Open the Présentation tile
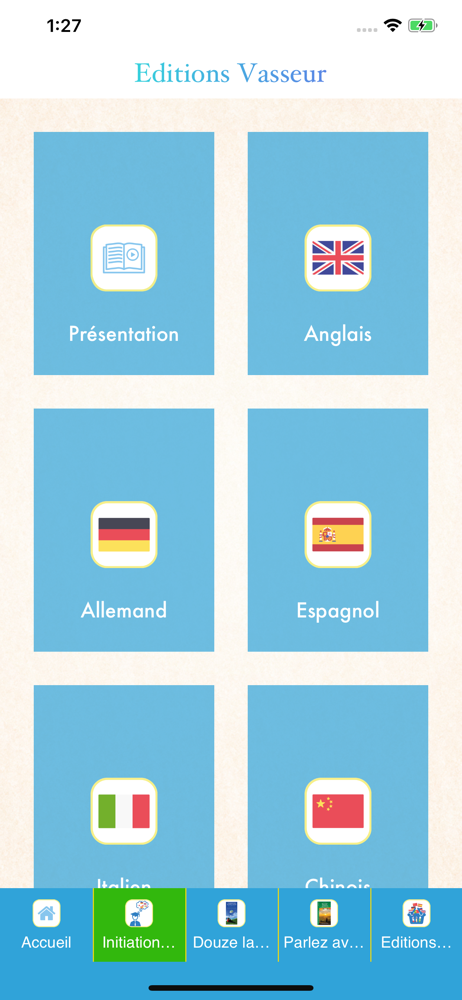The image size is (462, 1000). (x=124, y=253)
